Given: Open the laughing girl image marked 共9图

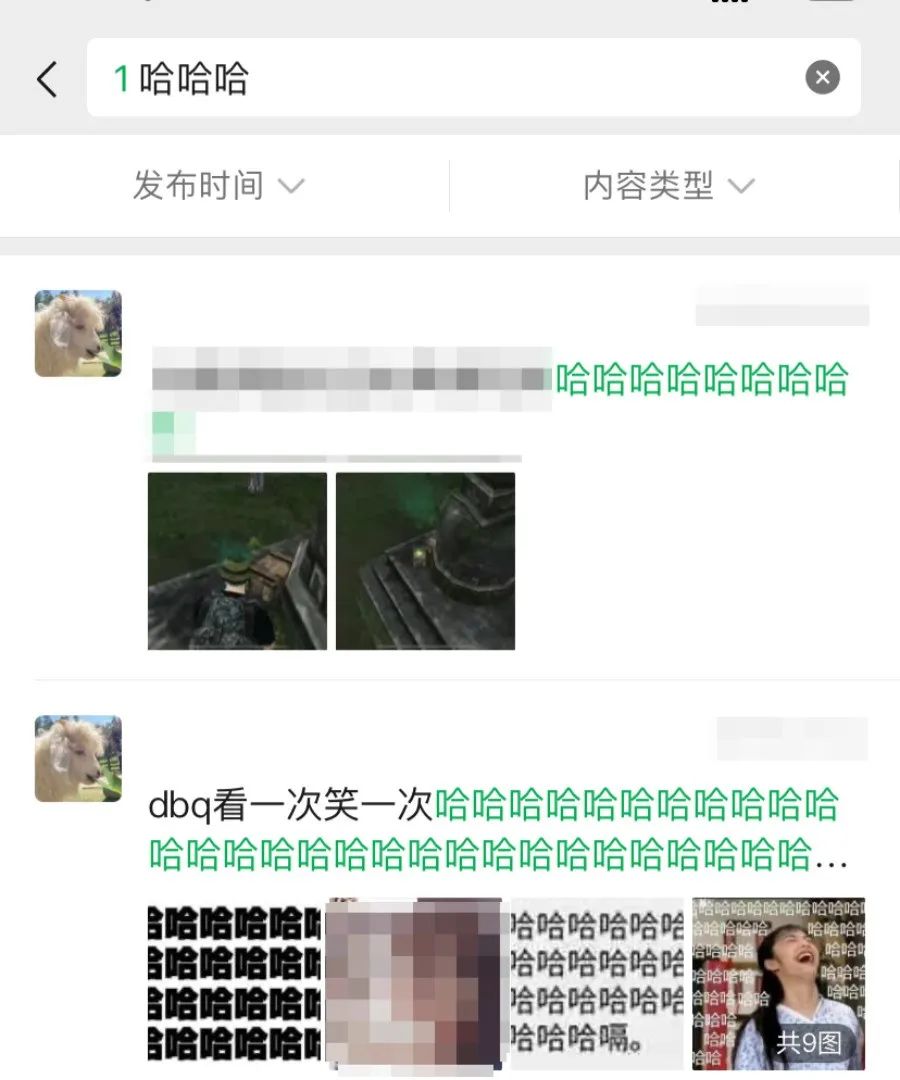Looking at the screenshot, I should pos(778,983).
